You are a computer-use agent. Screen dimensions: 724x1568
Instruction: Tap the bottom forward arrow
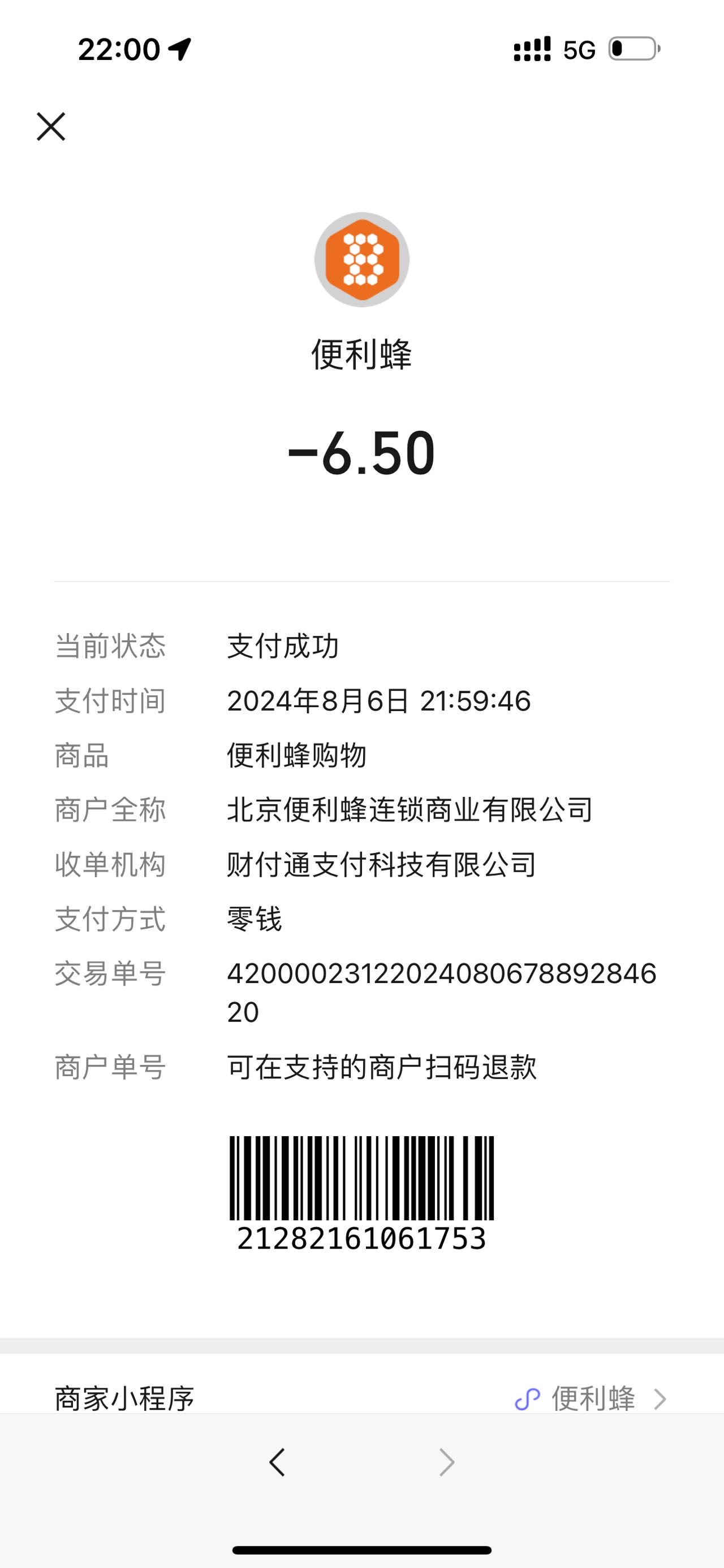pyautogui.click(x=447, y=1462)
